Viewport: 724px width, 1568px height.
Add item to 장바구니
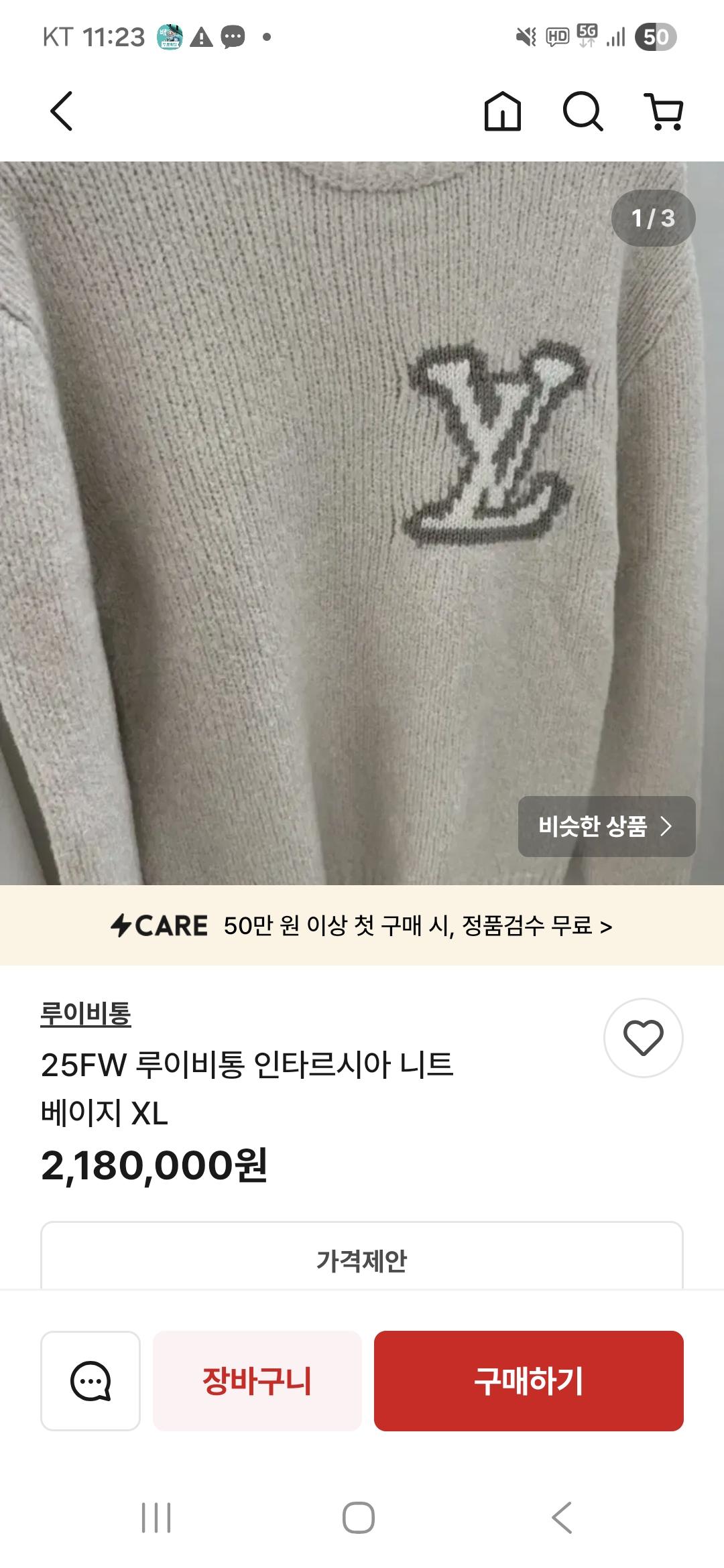257,1381
